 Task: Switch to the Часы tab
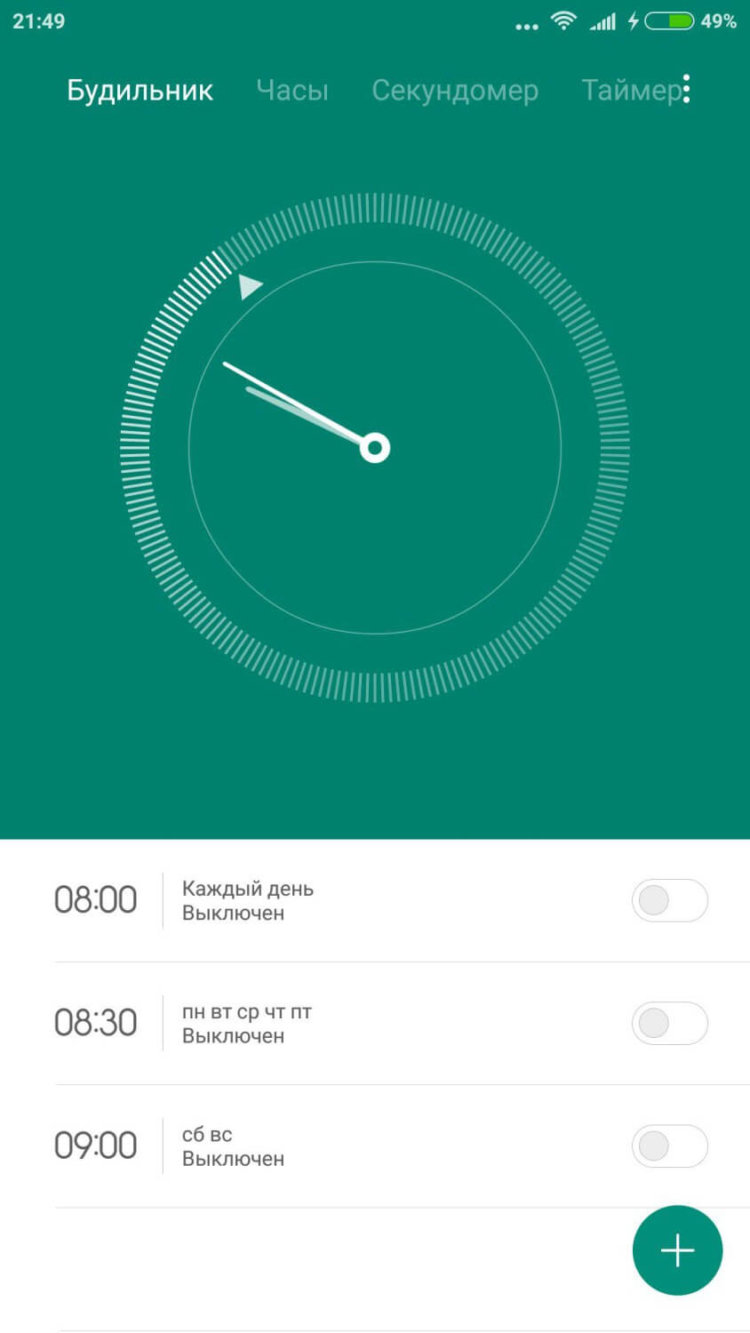coord(292,90)
